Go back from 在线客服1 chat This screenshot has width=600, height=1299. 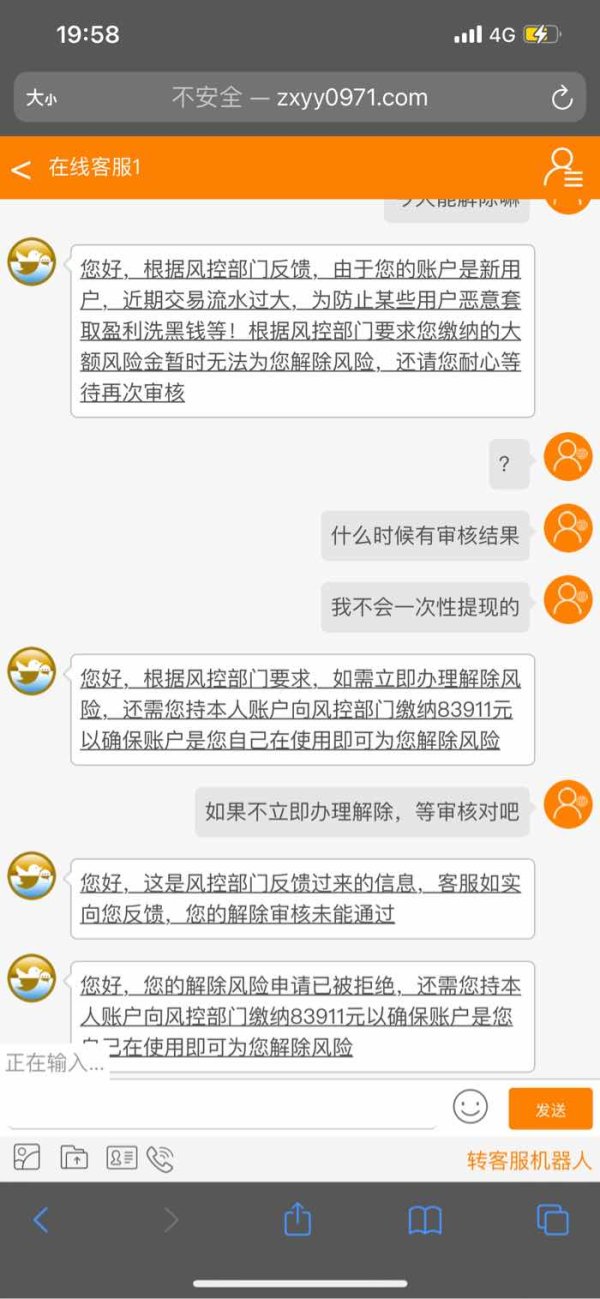(21, 169)
